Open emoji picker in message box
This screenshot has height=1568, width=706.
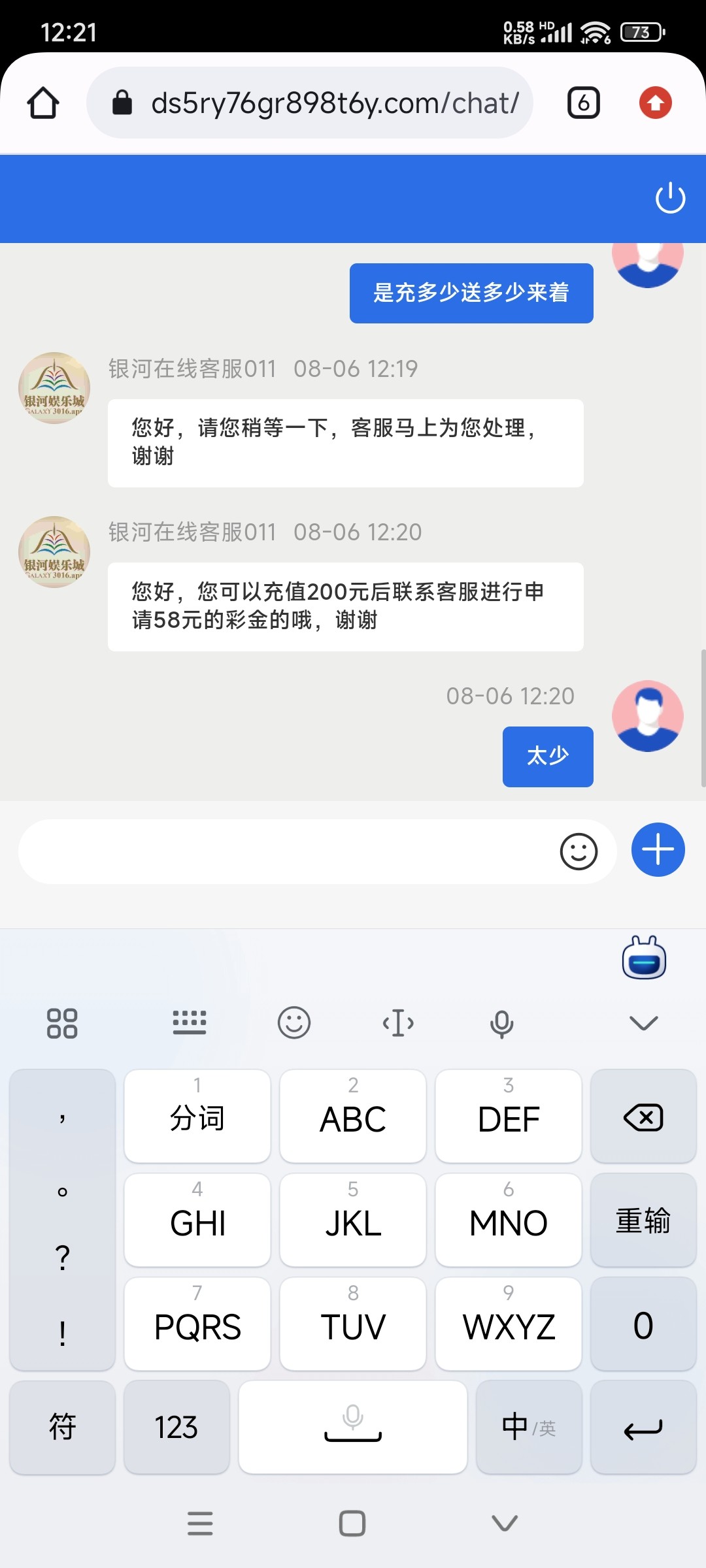tap(579, 851)
